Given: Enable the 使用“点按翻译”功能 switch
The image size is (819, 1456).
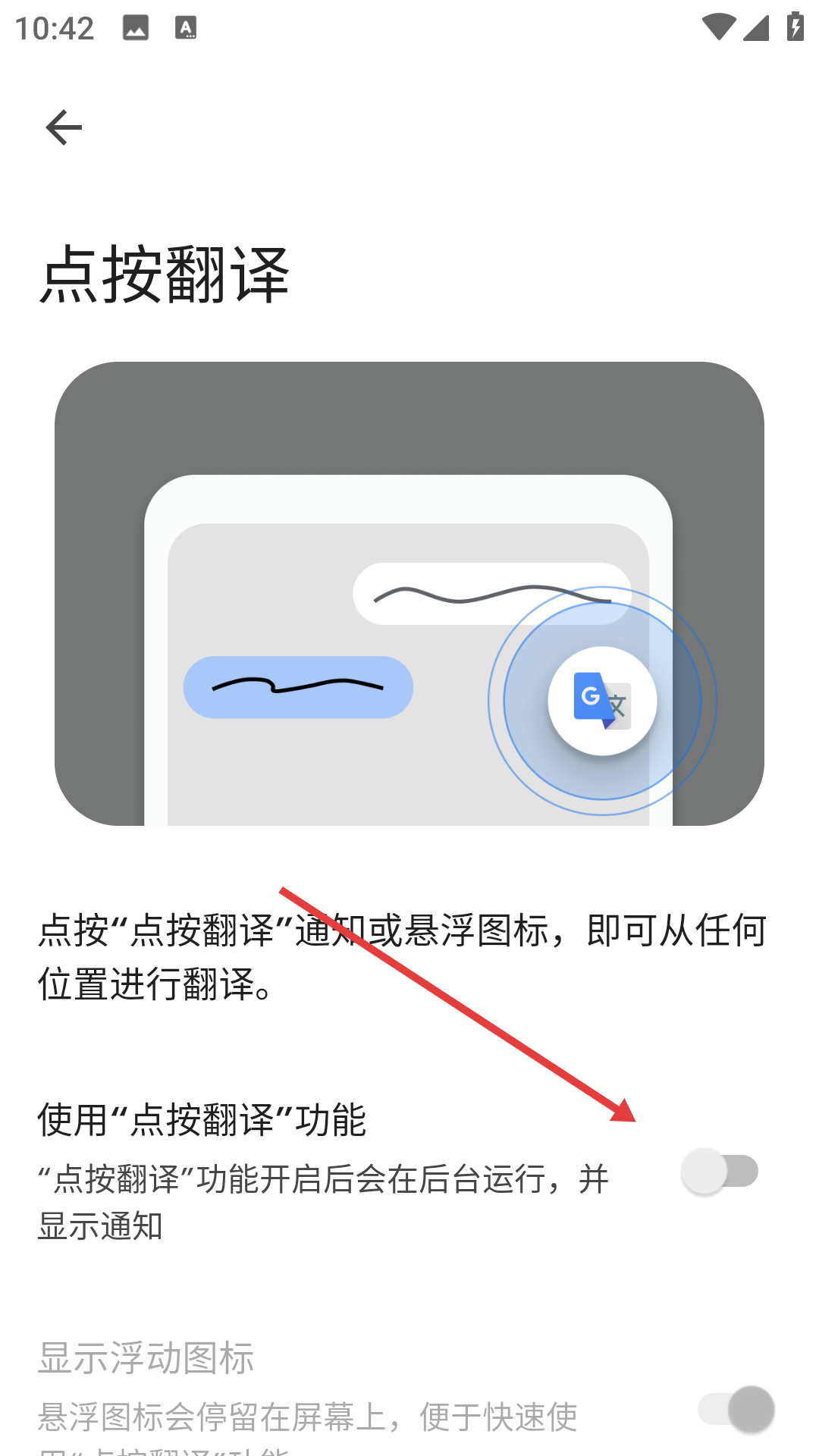Looking at the screenshot, I should point(720,1172).
